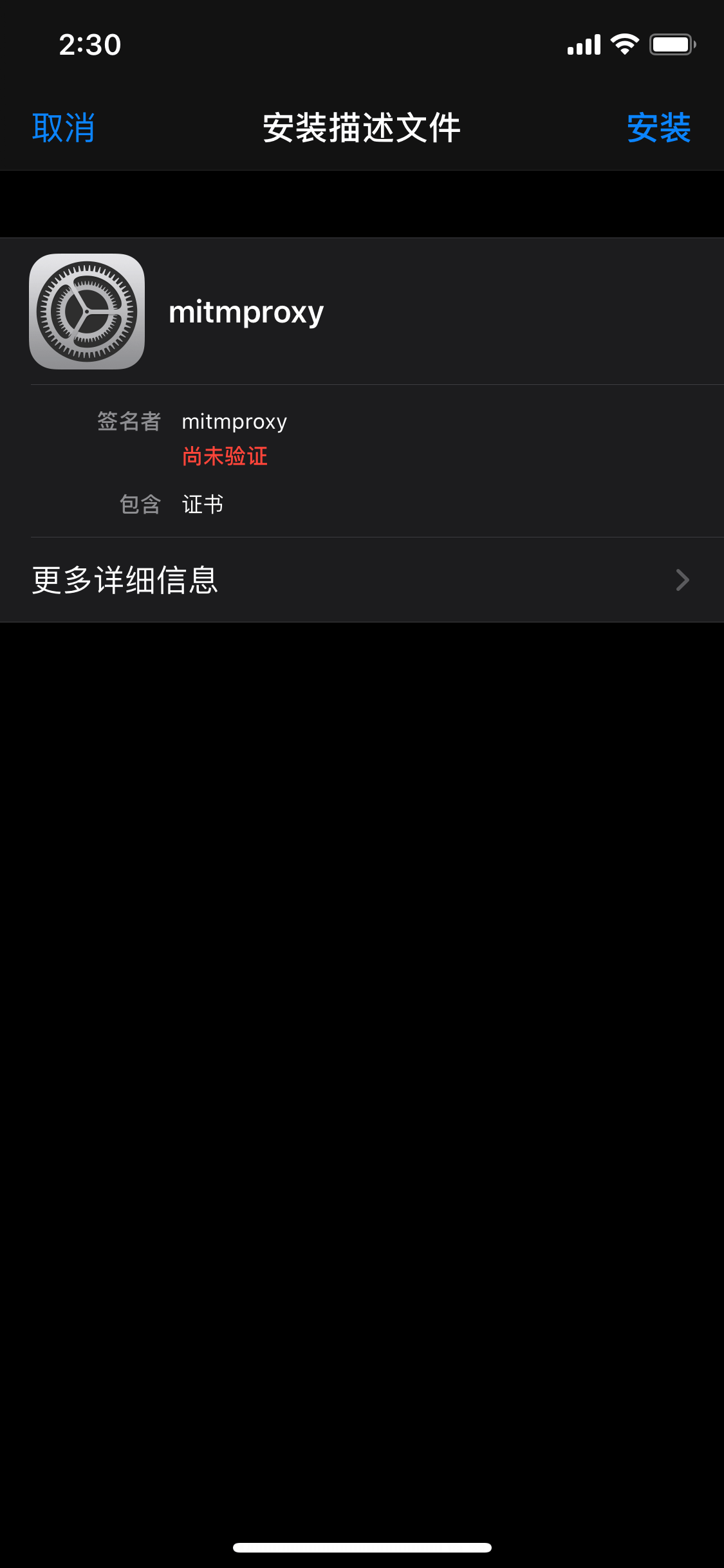The image size is (724, 1568).
Task: Tap 安装 to install the mitmproxy profile
Action: [x=658, y=127]
